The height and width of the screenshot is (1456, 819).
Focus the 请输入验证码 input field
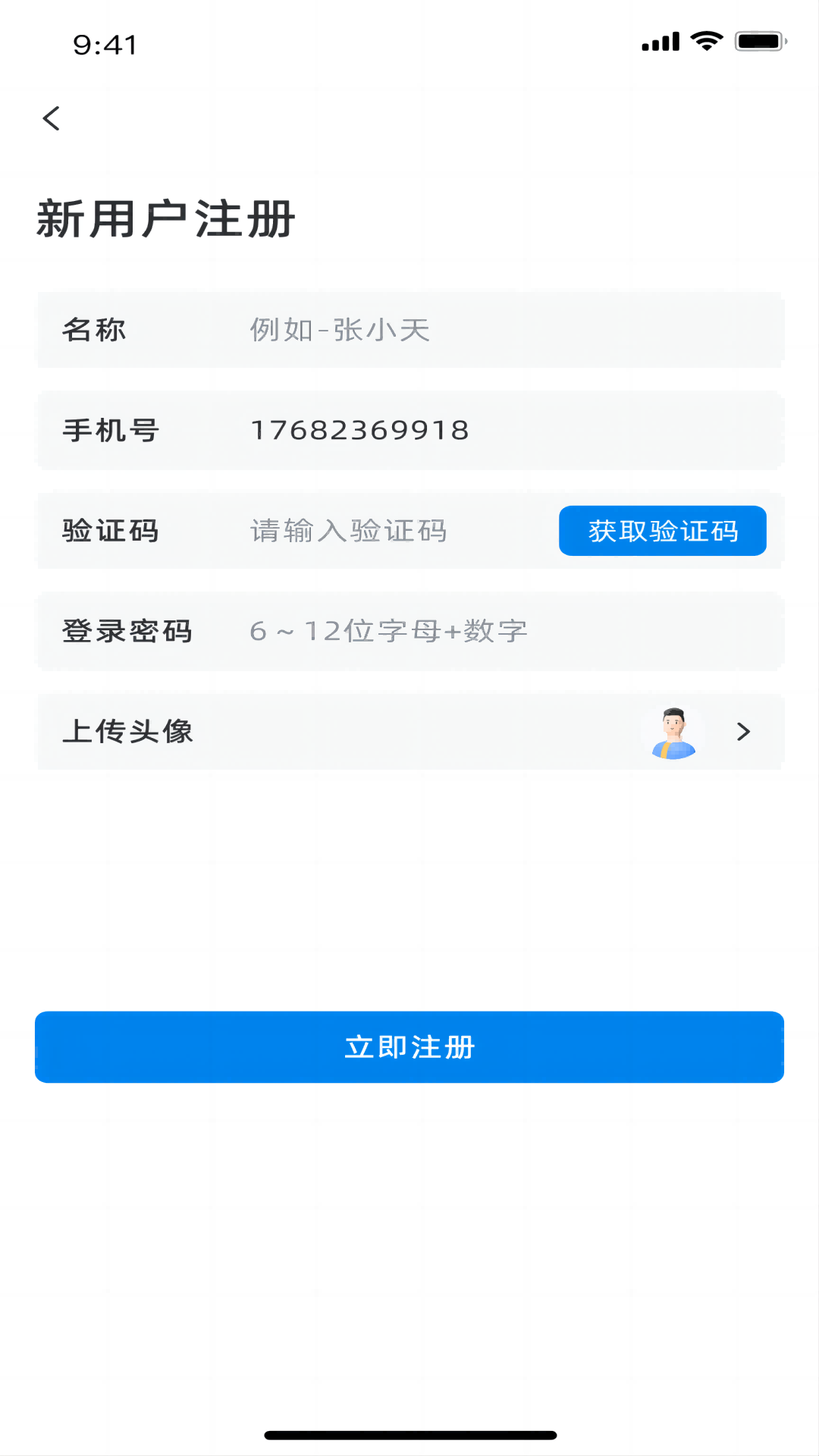(x=394, y=531)
